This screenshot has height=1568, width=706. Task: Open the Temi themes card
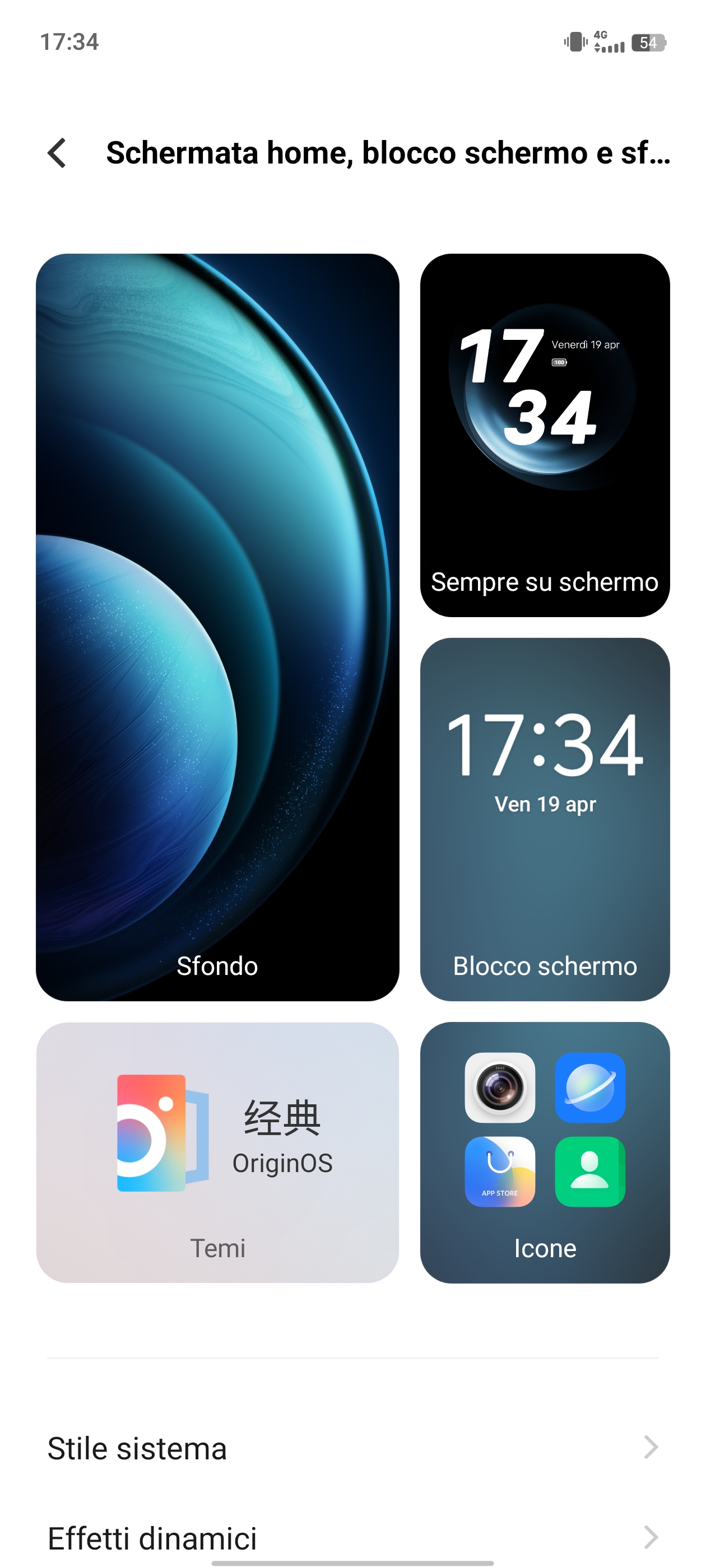pos(217,1152)
